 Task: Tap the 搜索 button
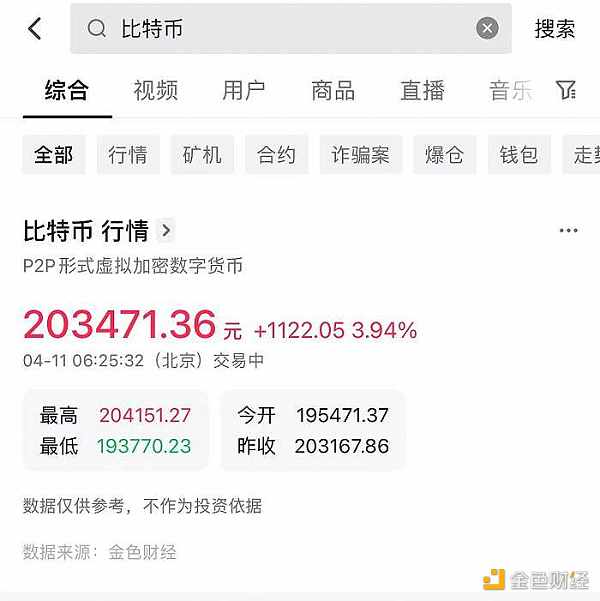(x=555, y=29)
